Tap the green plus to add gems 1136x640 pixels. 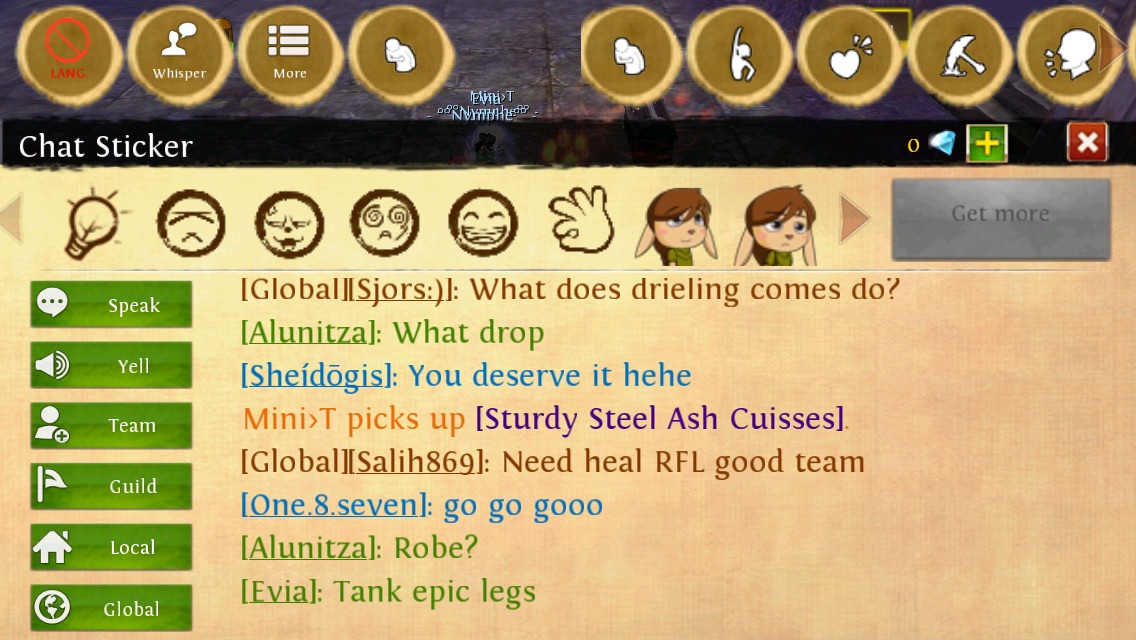(x=986, y=144)
